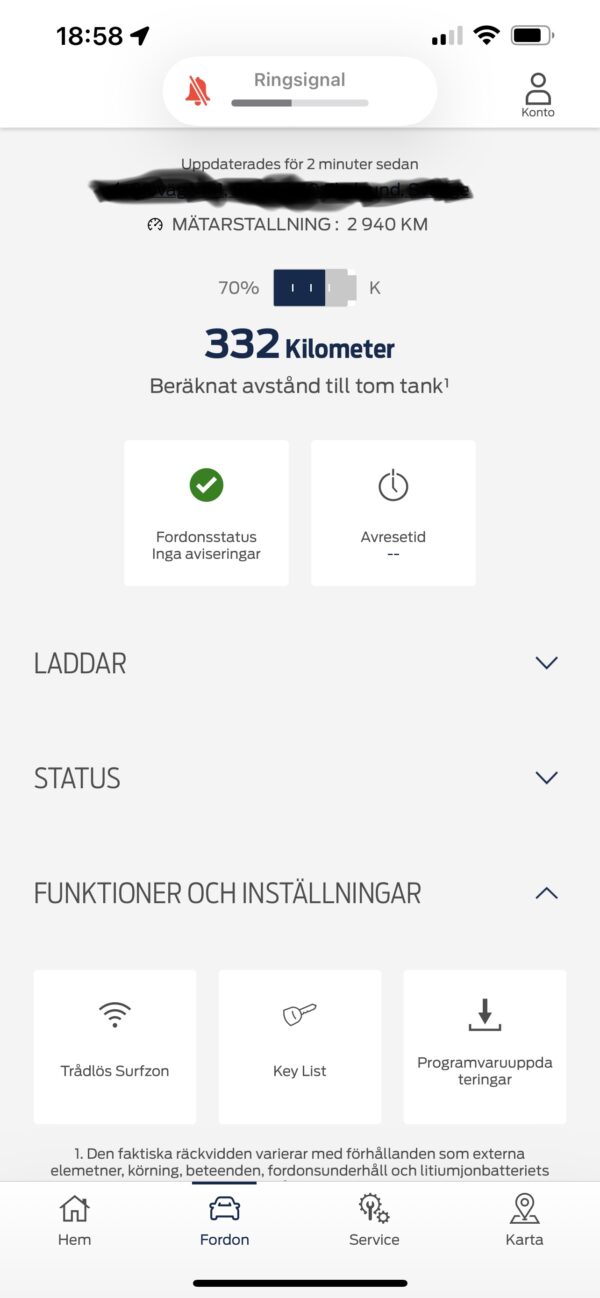Switch to the Karta tab
600x1298 pixels.
click(525, 1220)
